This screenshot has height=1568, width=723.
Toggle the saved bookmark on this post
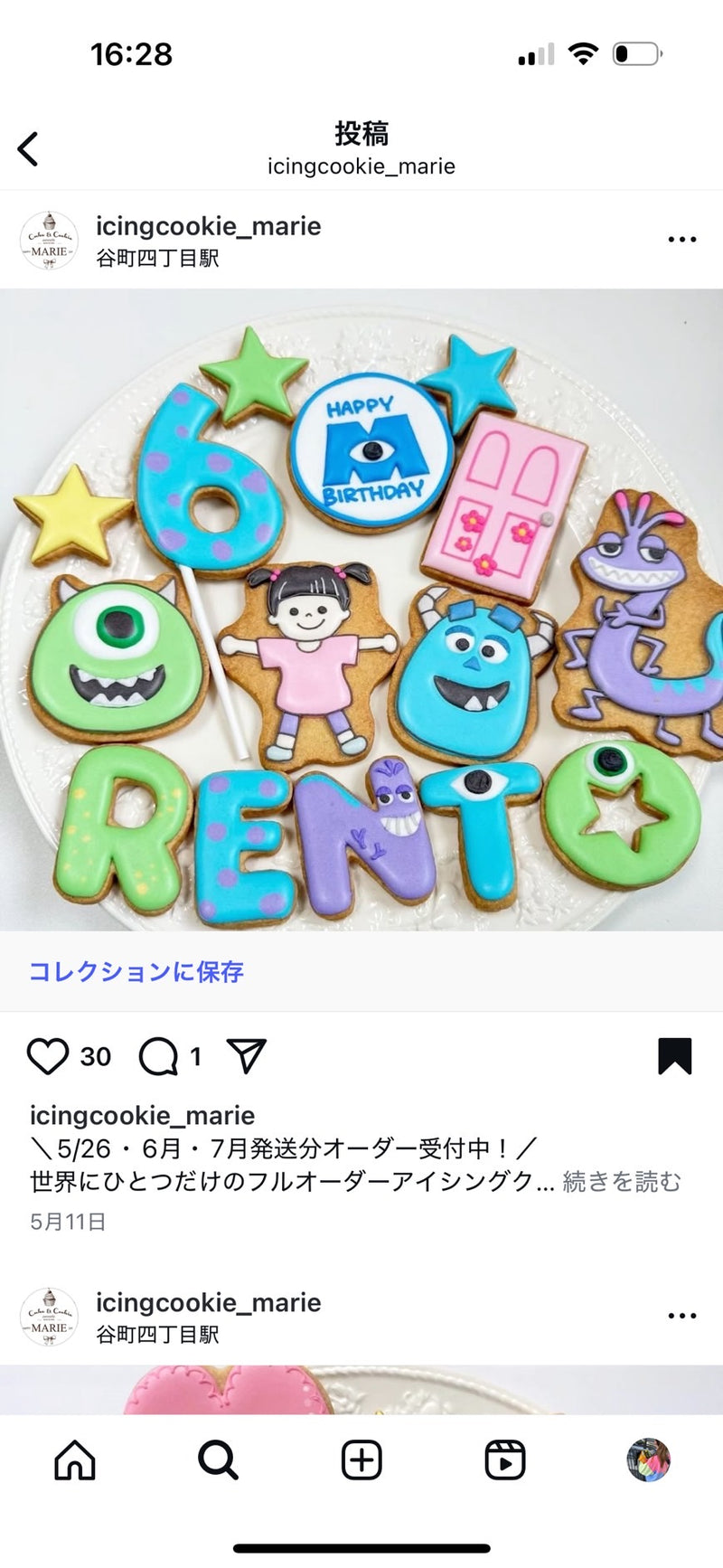point(674,1056)
